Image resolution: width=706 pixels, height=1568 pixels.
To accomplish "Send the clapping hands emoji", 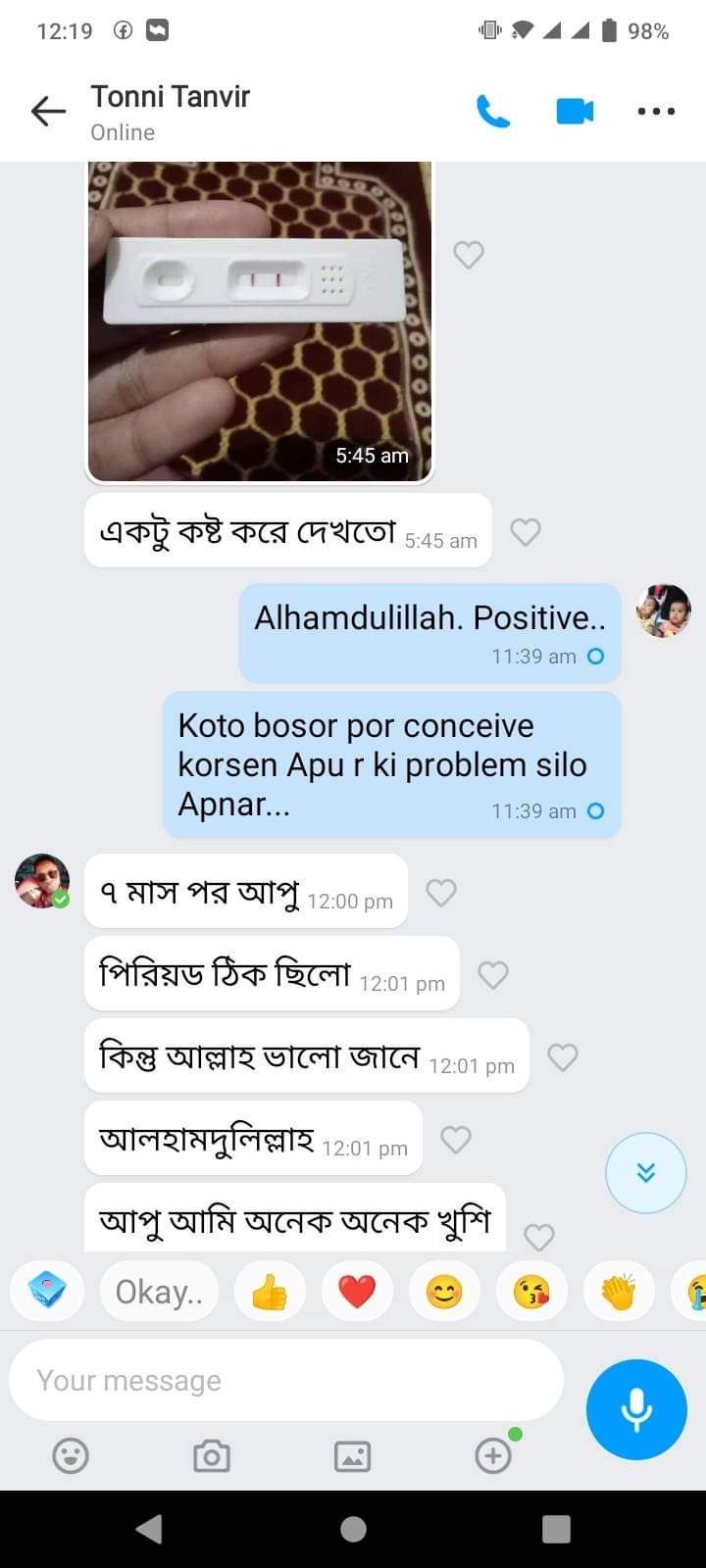I will point(618,1292).
